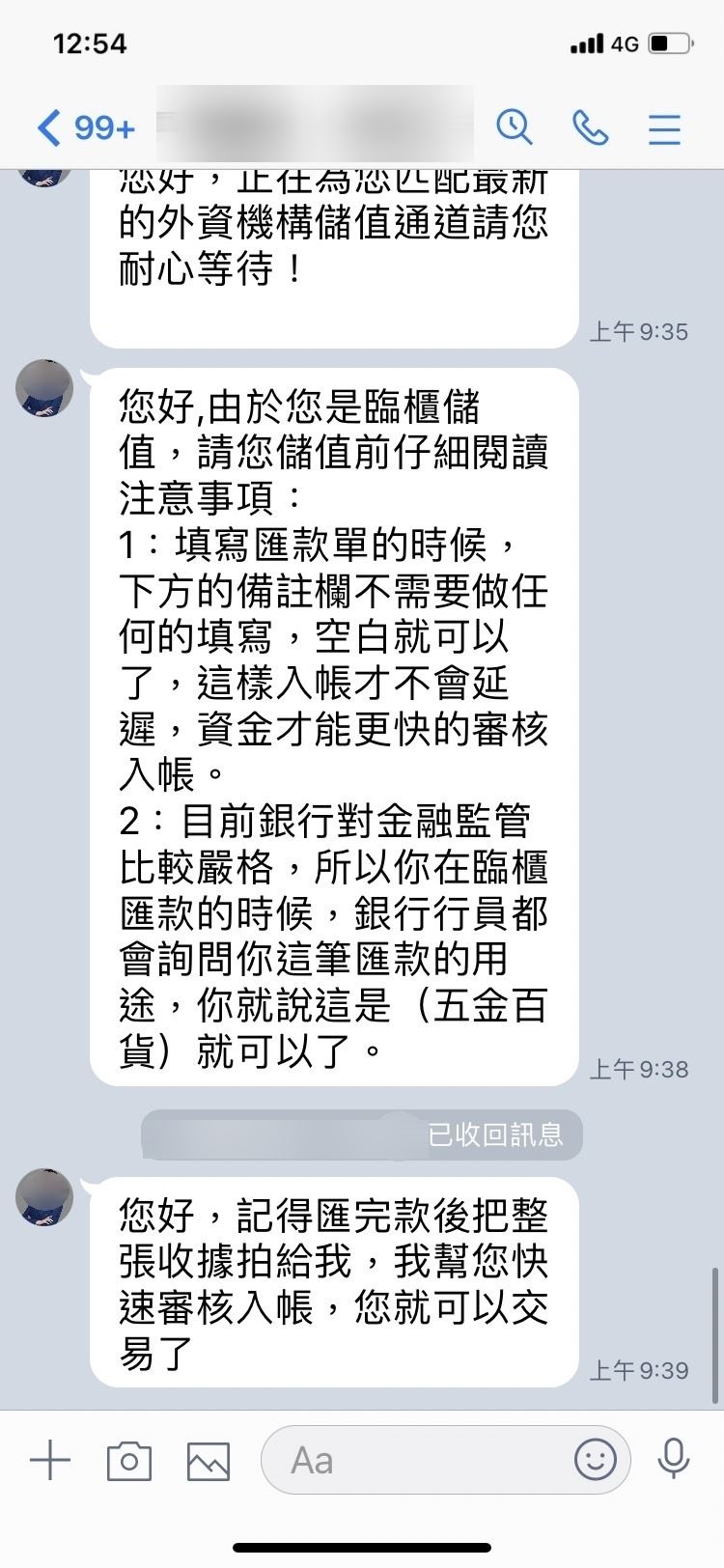This screenshot has height=1568, width=724.
Task: Open the camera to take a photo
Action: 128,1460
